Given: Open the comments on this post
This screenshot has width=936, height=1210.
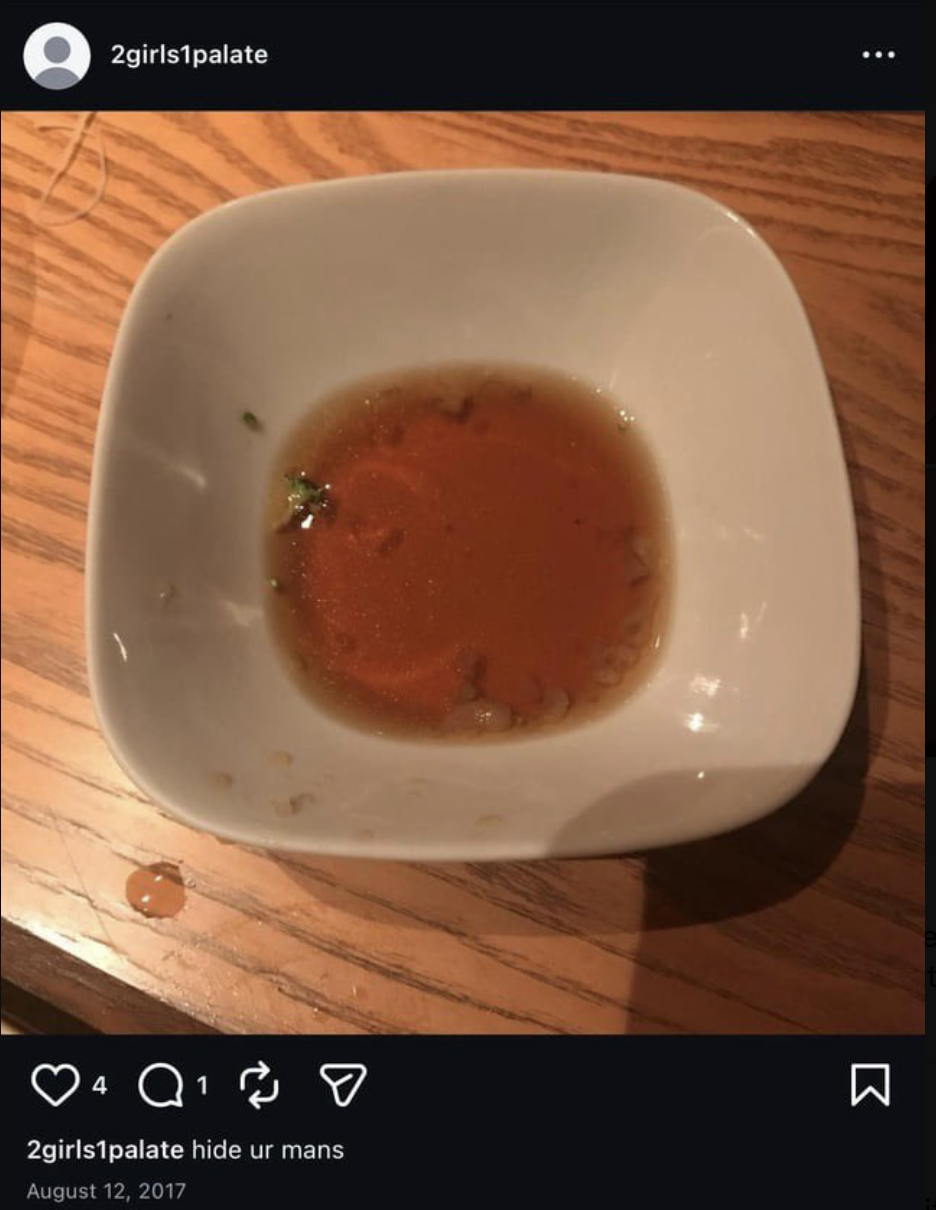Looking at the screenshot, I should (x=160, y=1085).
